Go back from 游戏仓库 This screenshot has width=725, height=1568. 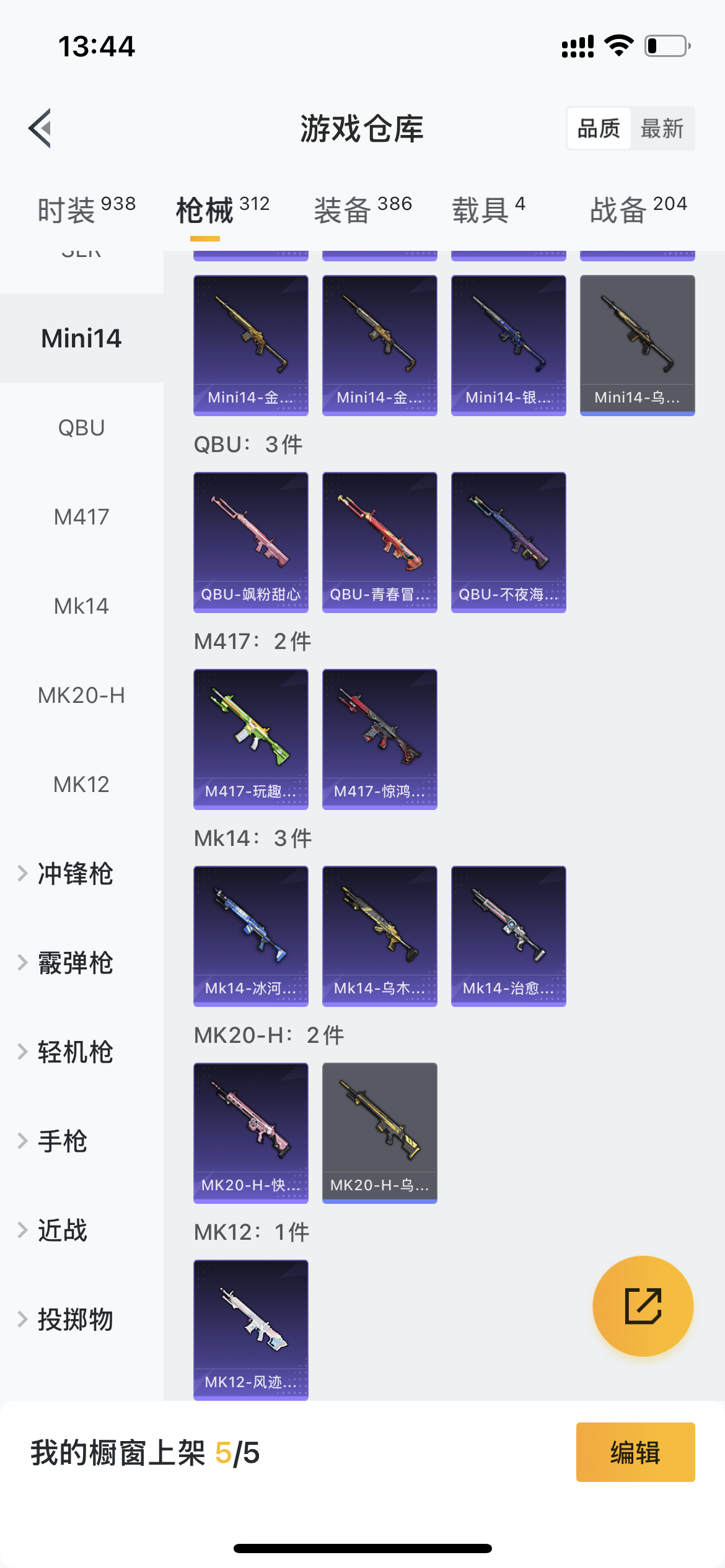pos(41,128)
